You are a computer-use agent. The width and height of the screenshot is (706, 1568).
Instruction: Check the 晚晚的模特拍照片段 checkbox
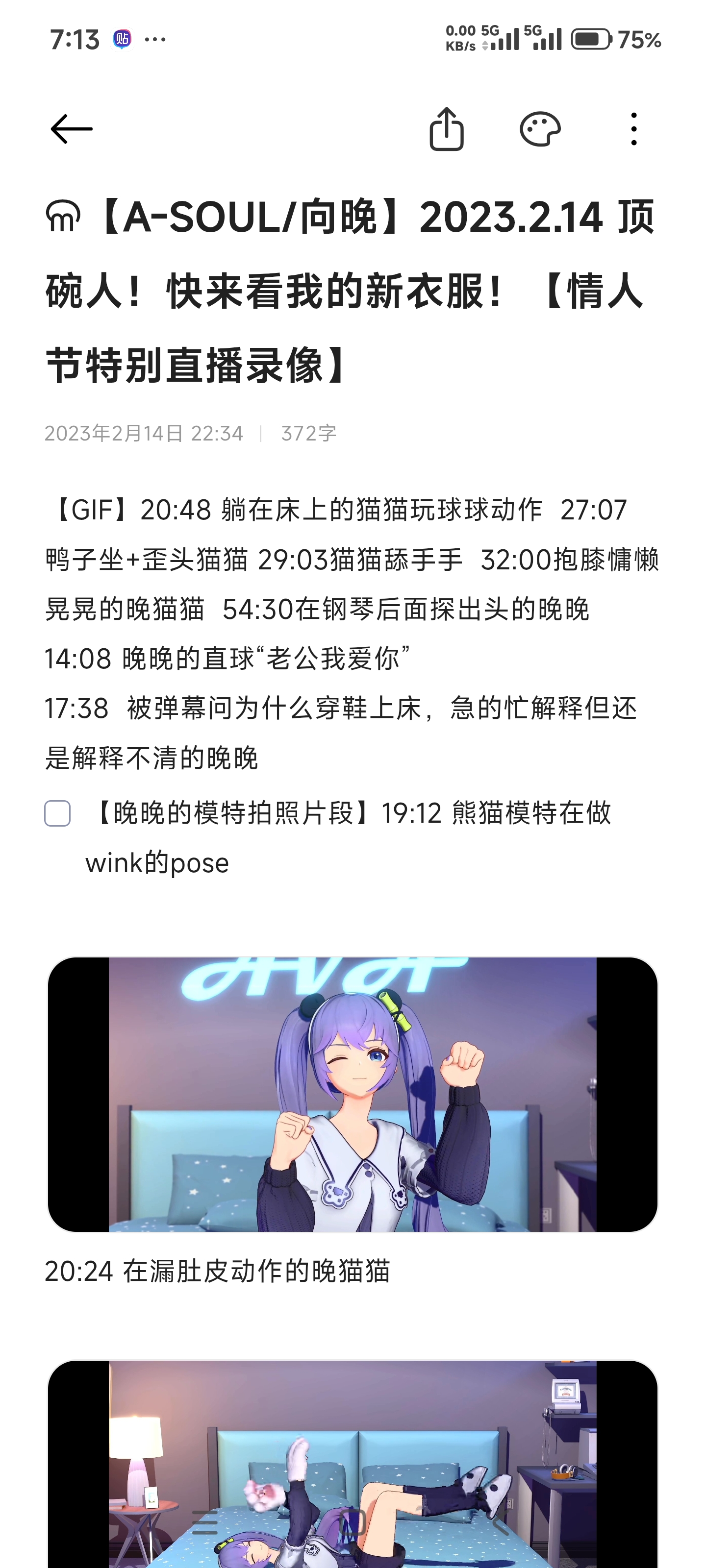coord(57,813)
